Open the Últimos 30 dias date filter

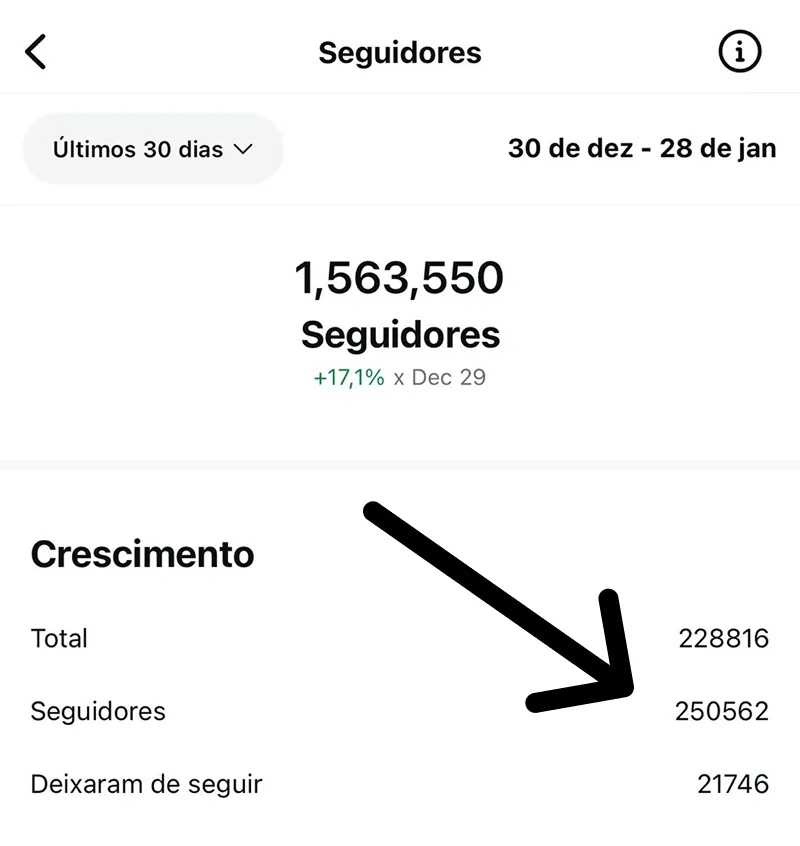pos(152,149)
